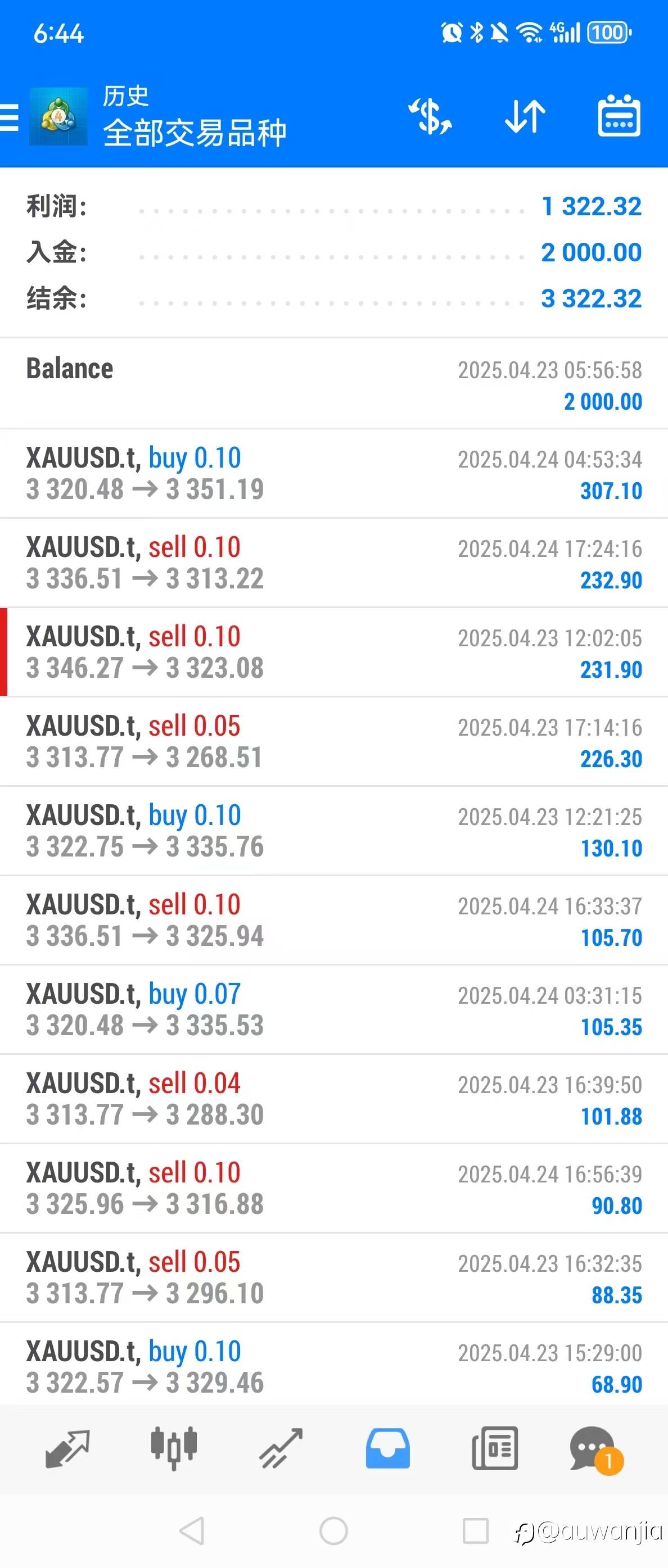Switch to the Trade tab
Image resolution: width=668 pixels, height=1568 pixels.
281,1449
